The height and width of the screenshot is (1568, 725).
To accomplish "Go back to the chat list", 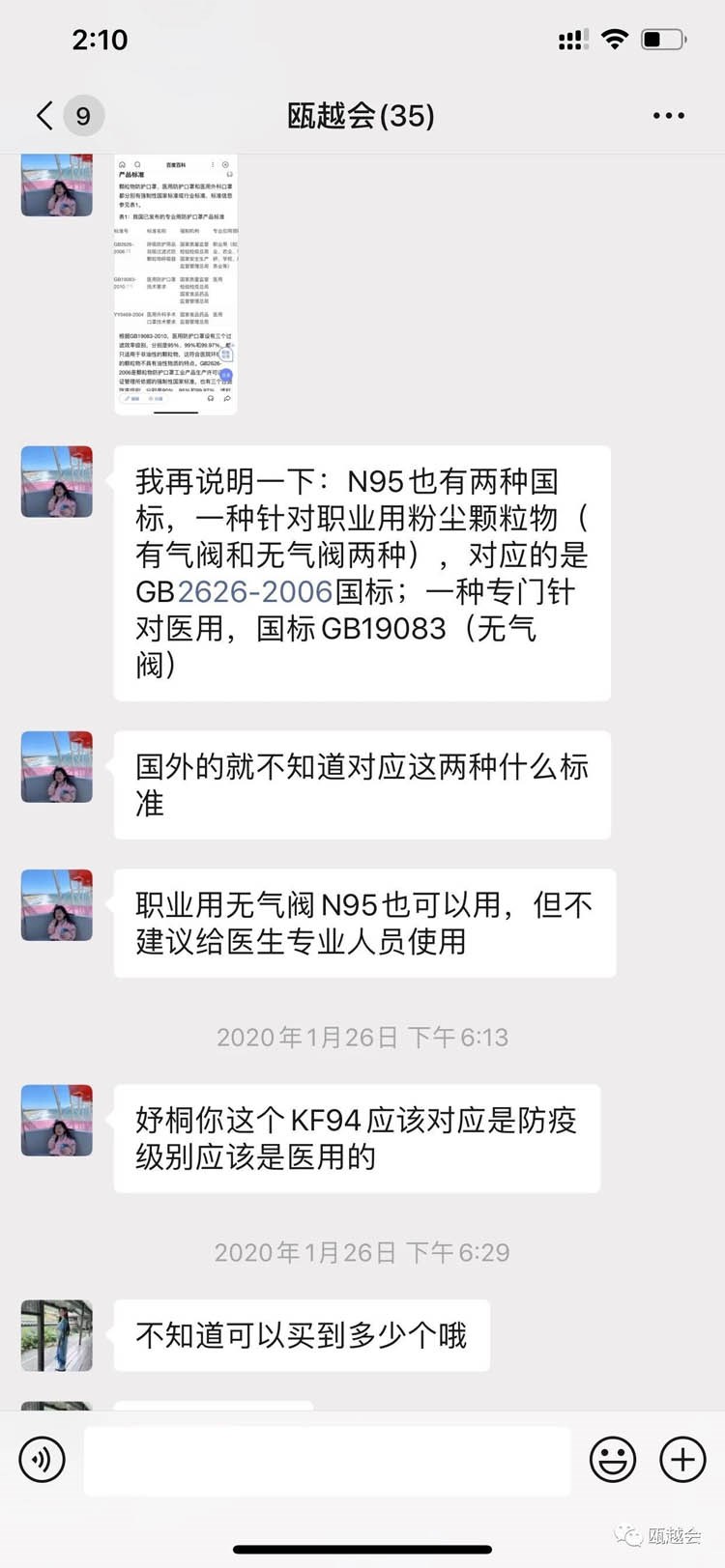I will (x=45, y=116).
